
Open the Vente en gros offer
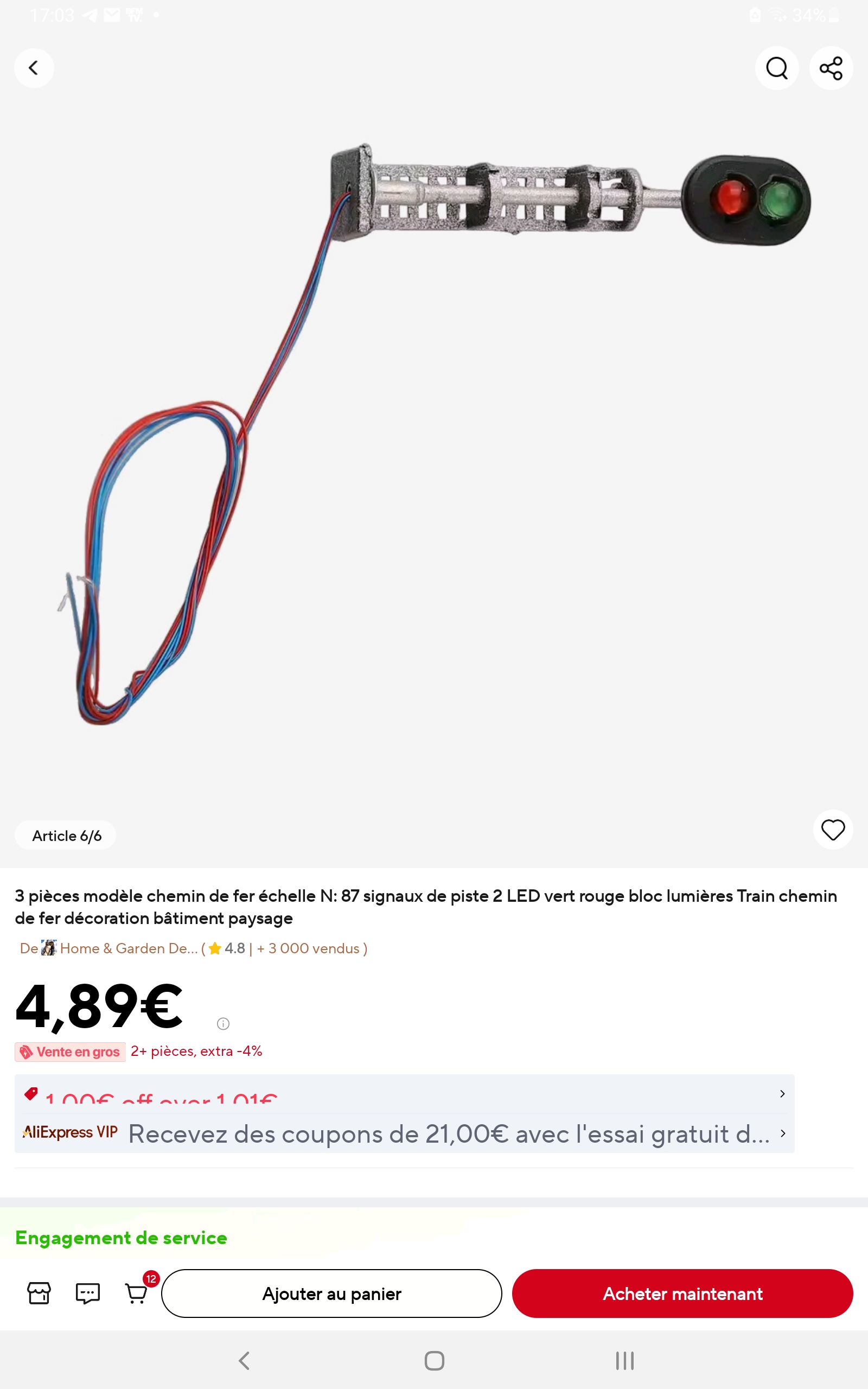coord(70,1052)
